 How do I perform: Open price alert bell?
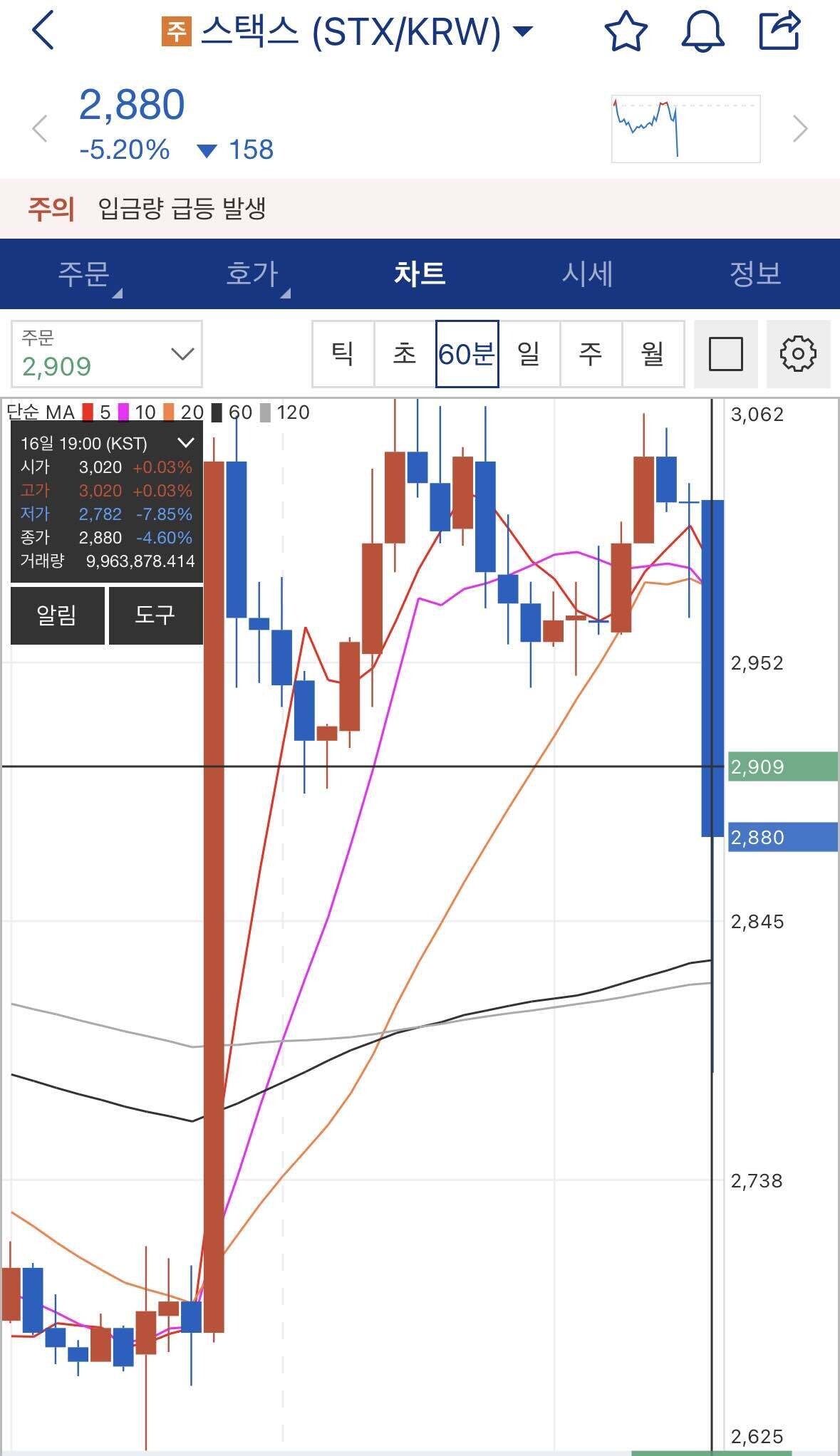(702, 31)
